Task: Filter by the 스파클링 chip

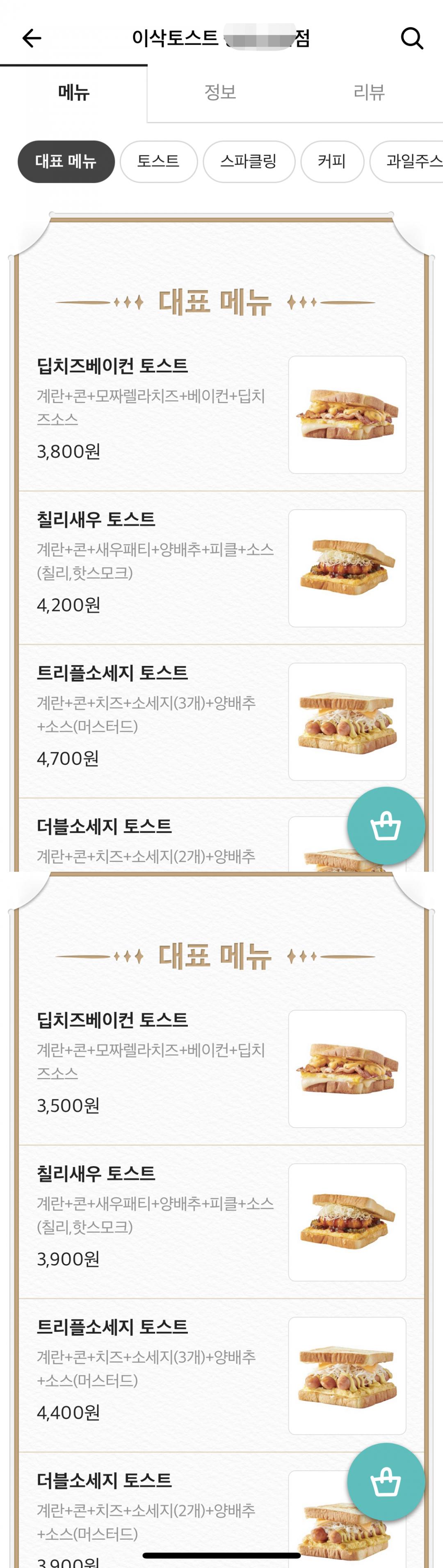Action: (248, 161)
